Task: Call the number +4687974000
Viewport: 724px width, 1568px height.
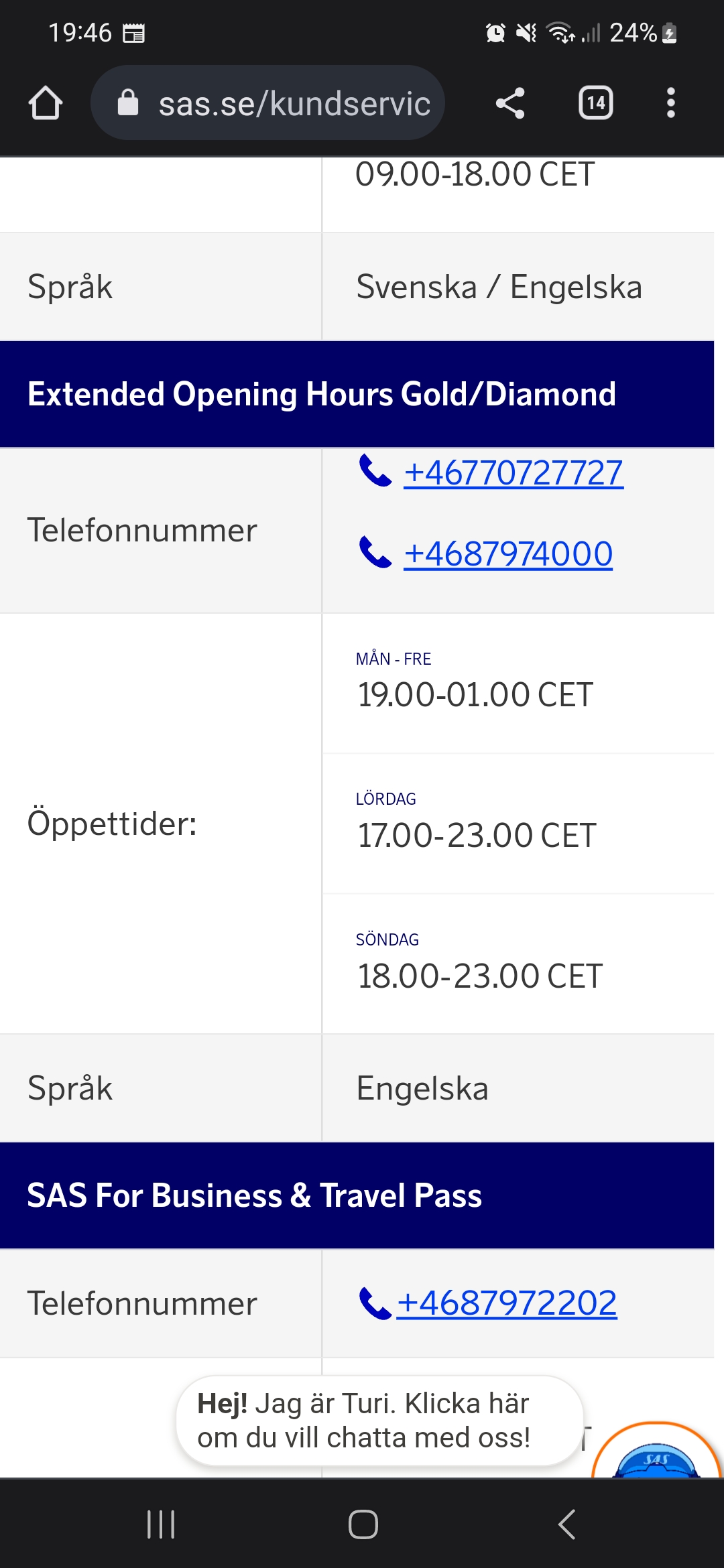Action: [x=508, y=554]
